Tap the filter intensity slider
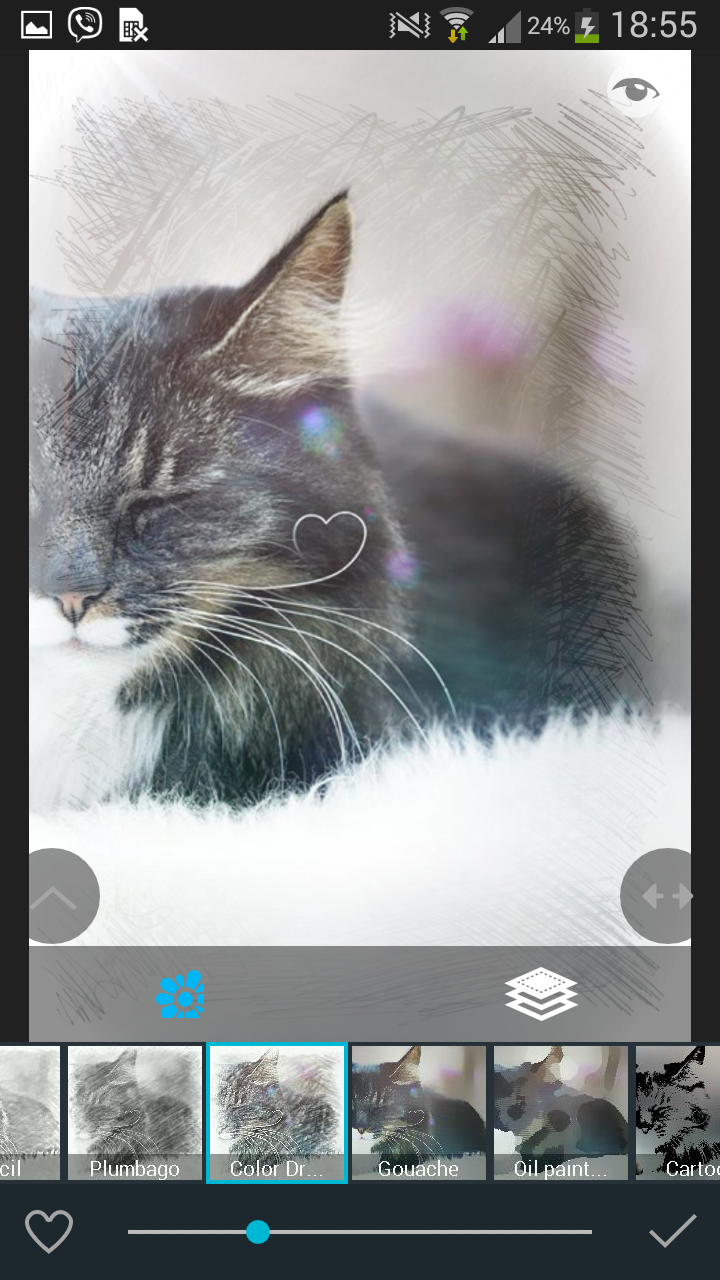The height and width of the screenshot is (1280, 720). click(x=360, y=1232)
